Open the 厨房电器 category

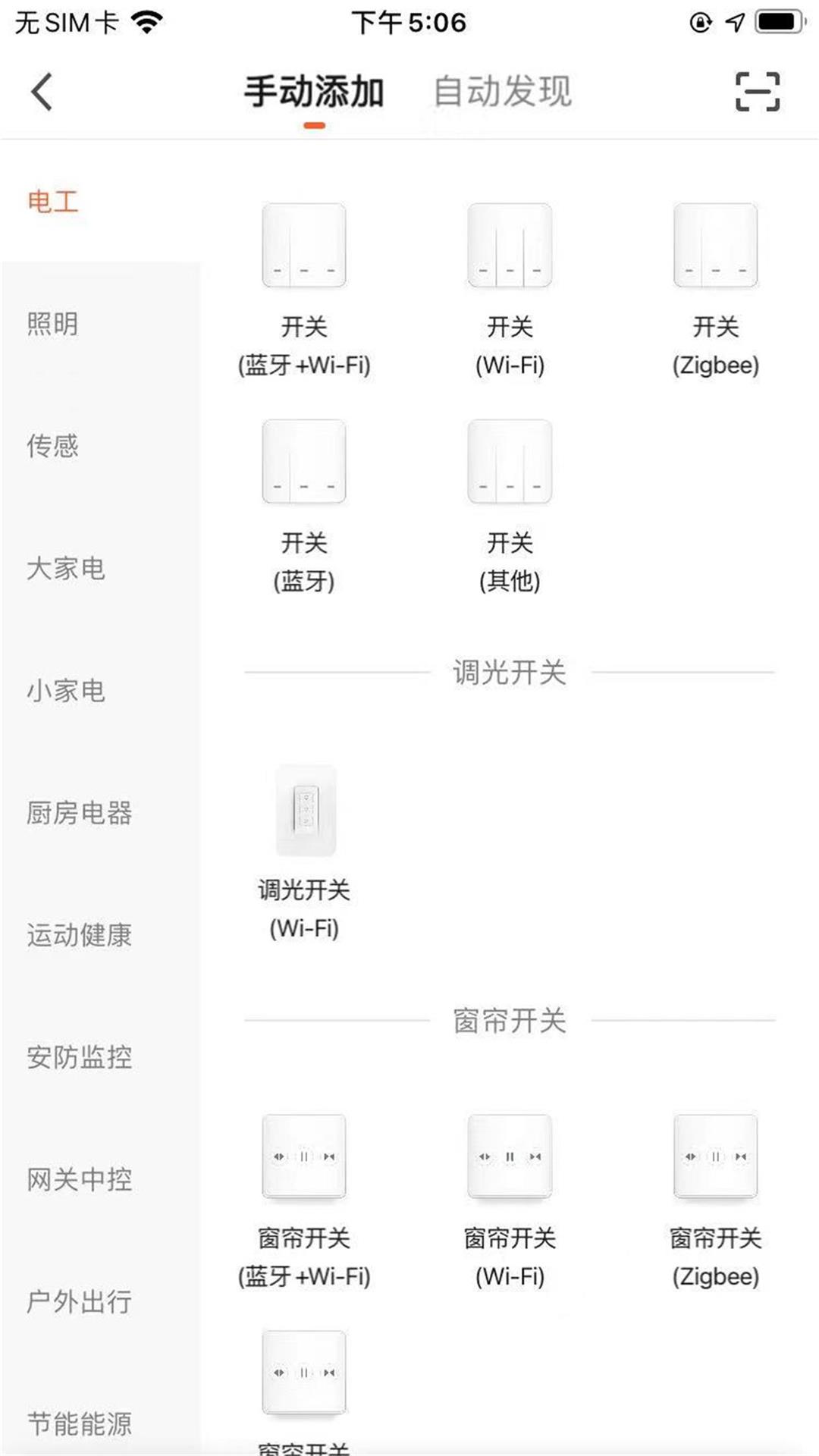(79, 812)
